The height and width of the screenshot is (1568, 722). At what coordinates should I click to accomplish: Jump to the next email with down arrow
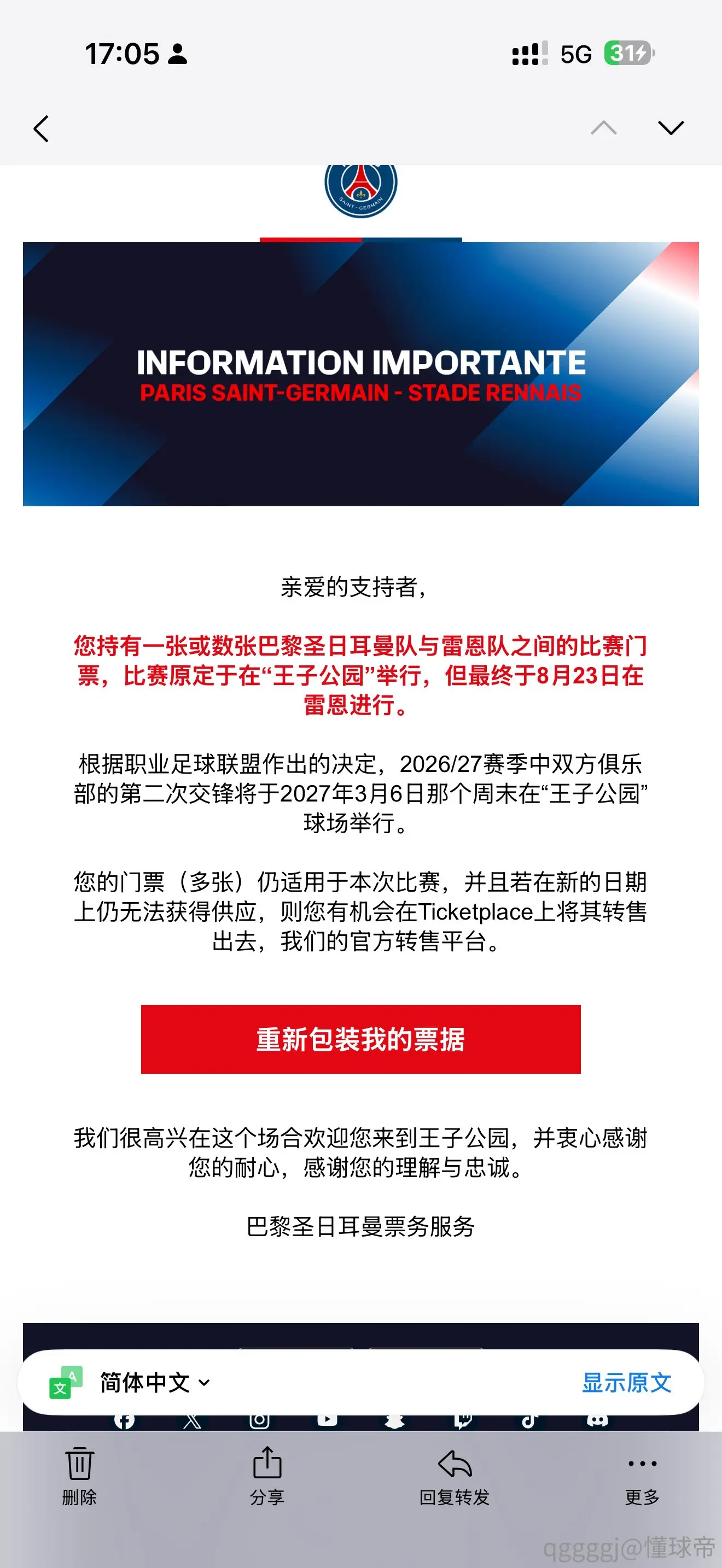click(x=671, y=128)
